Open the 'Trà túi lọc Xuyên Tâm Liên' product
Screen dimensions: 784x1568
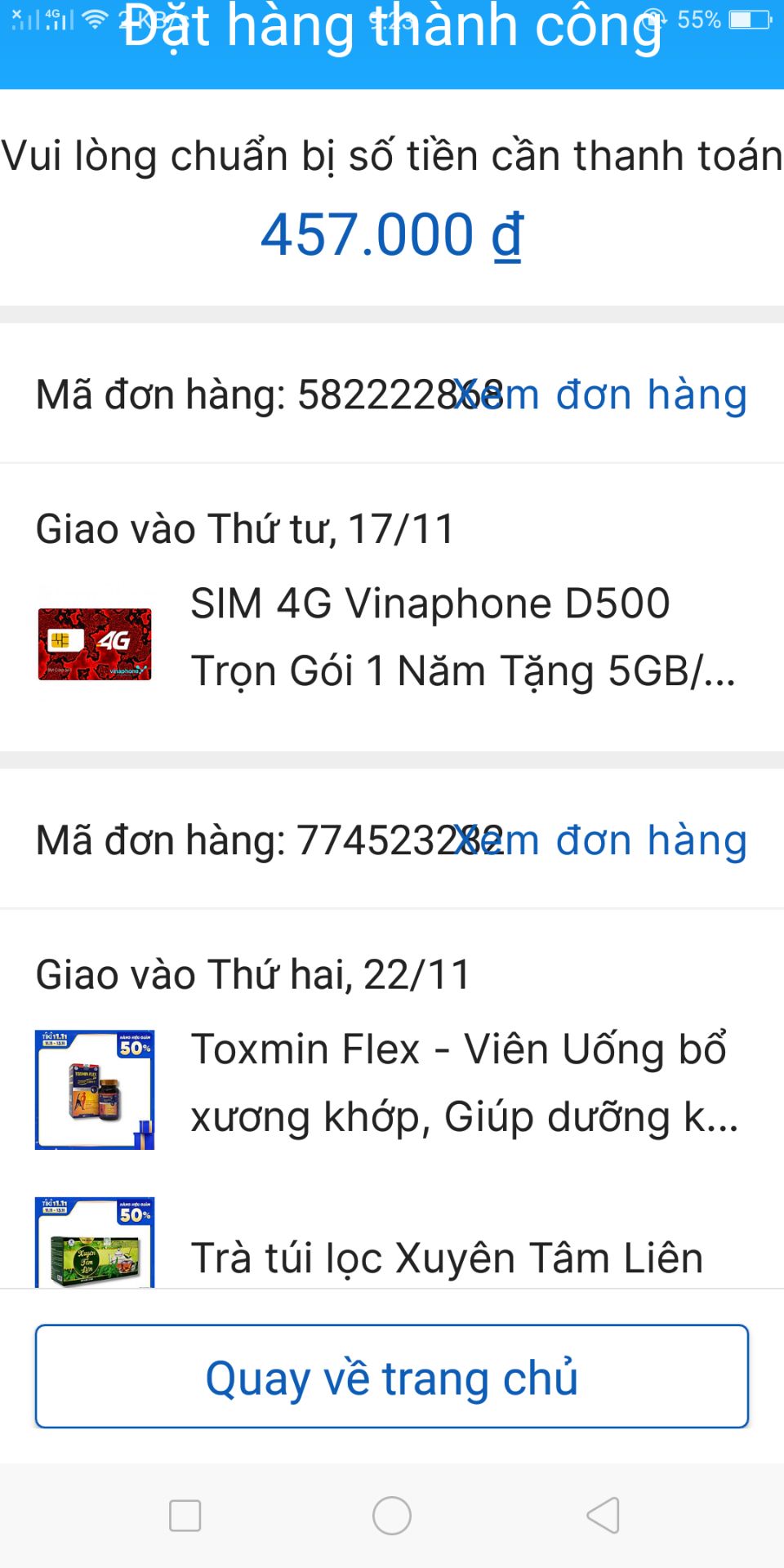pyautogui.click(x=448, y=1258)
